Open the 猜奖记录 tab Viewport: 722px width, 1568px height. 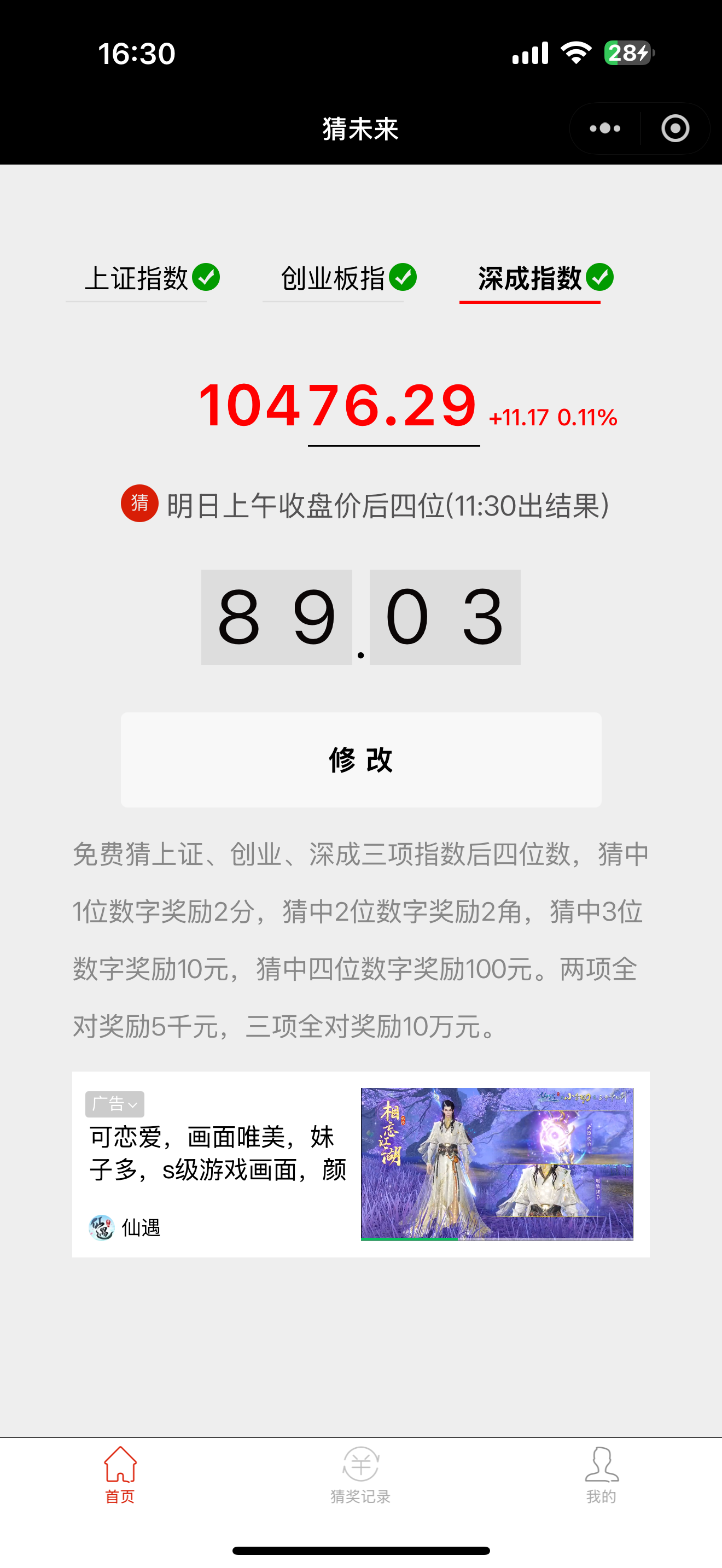coord(360,1473)
